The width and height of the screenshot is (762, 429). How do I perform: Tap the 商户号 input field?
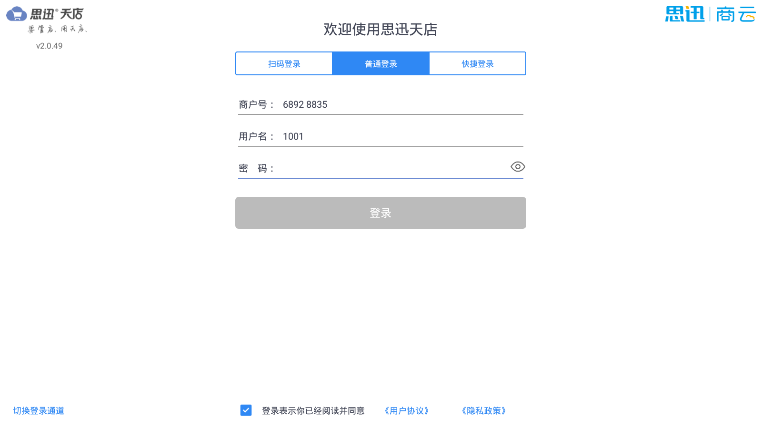click(400, 104)
